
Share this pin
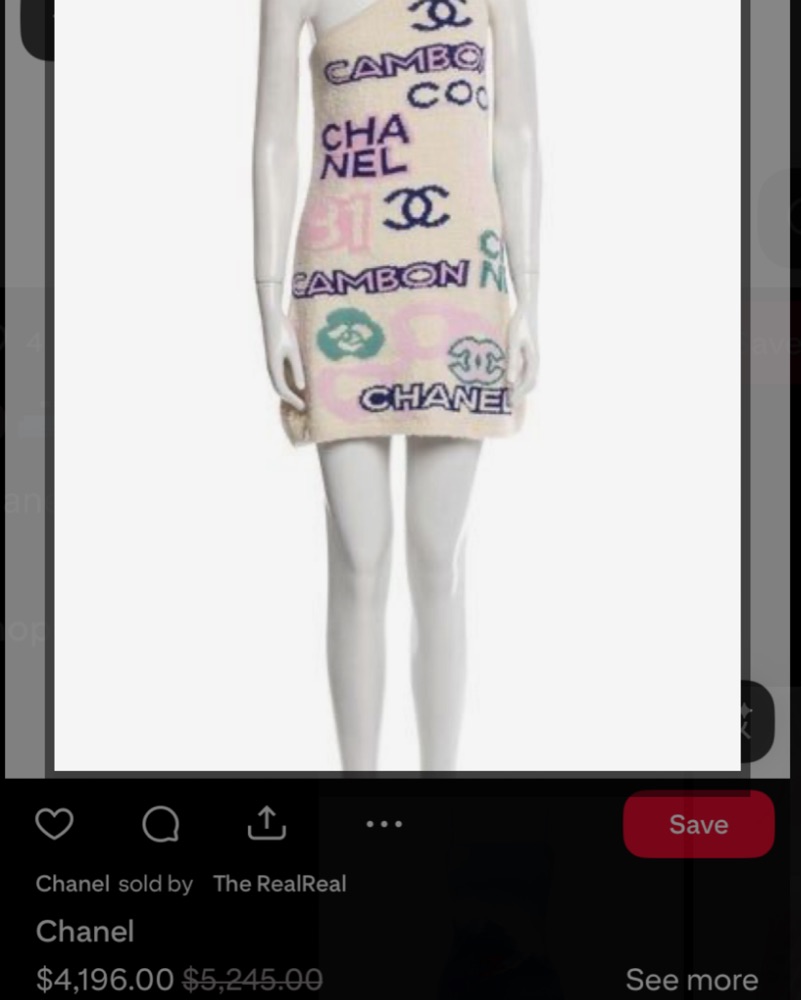click(x=266, y=824)
